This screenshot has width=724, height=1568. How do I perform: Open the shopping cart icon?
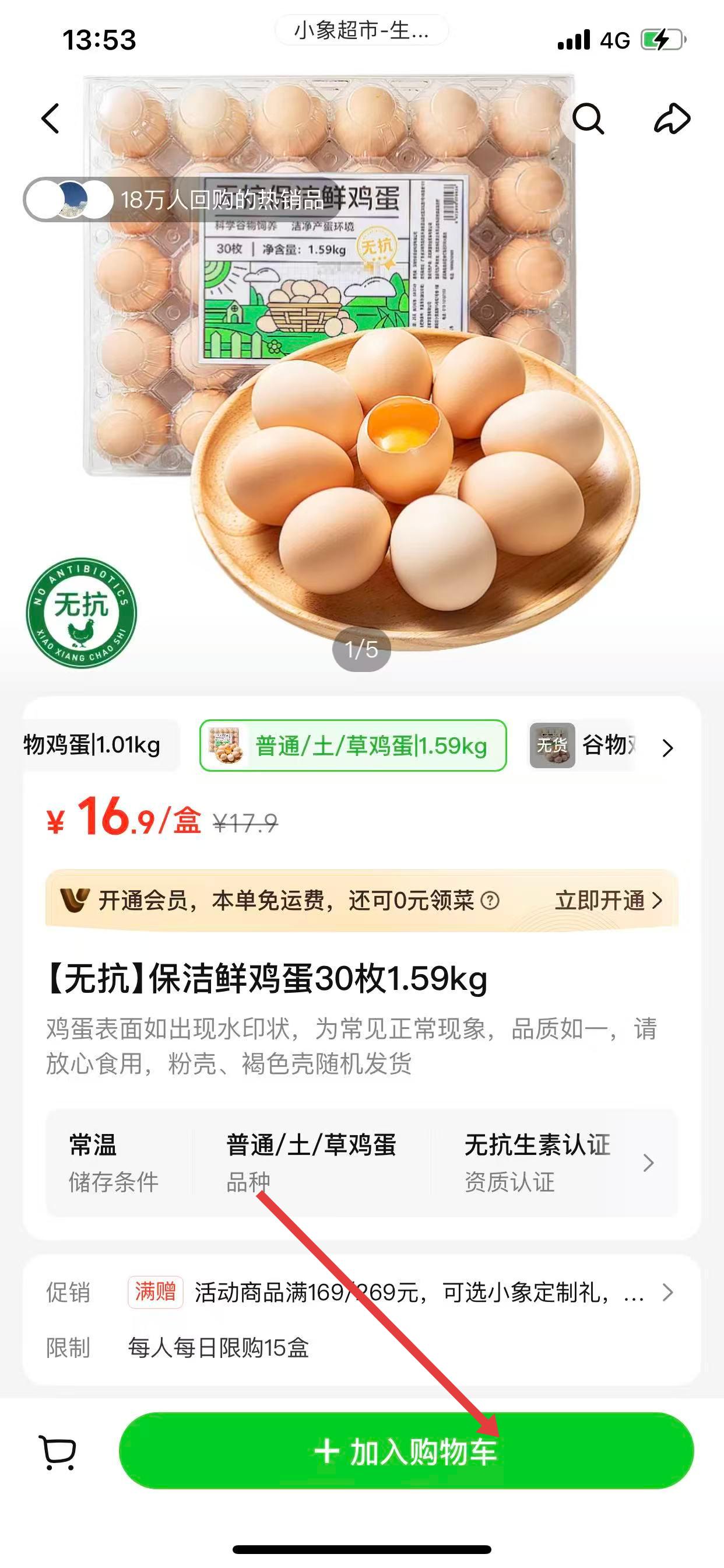click(x=58, y=1452)
